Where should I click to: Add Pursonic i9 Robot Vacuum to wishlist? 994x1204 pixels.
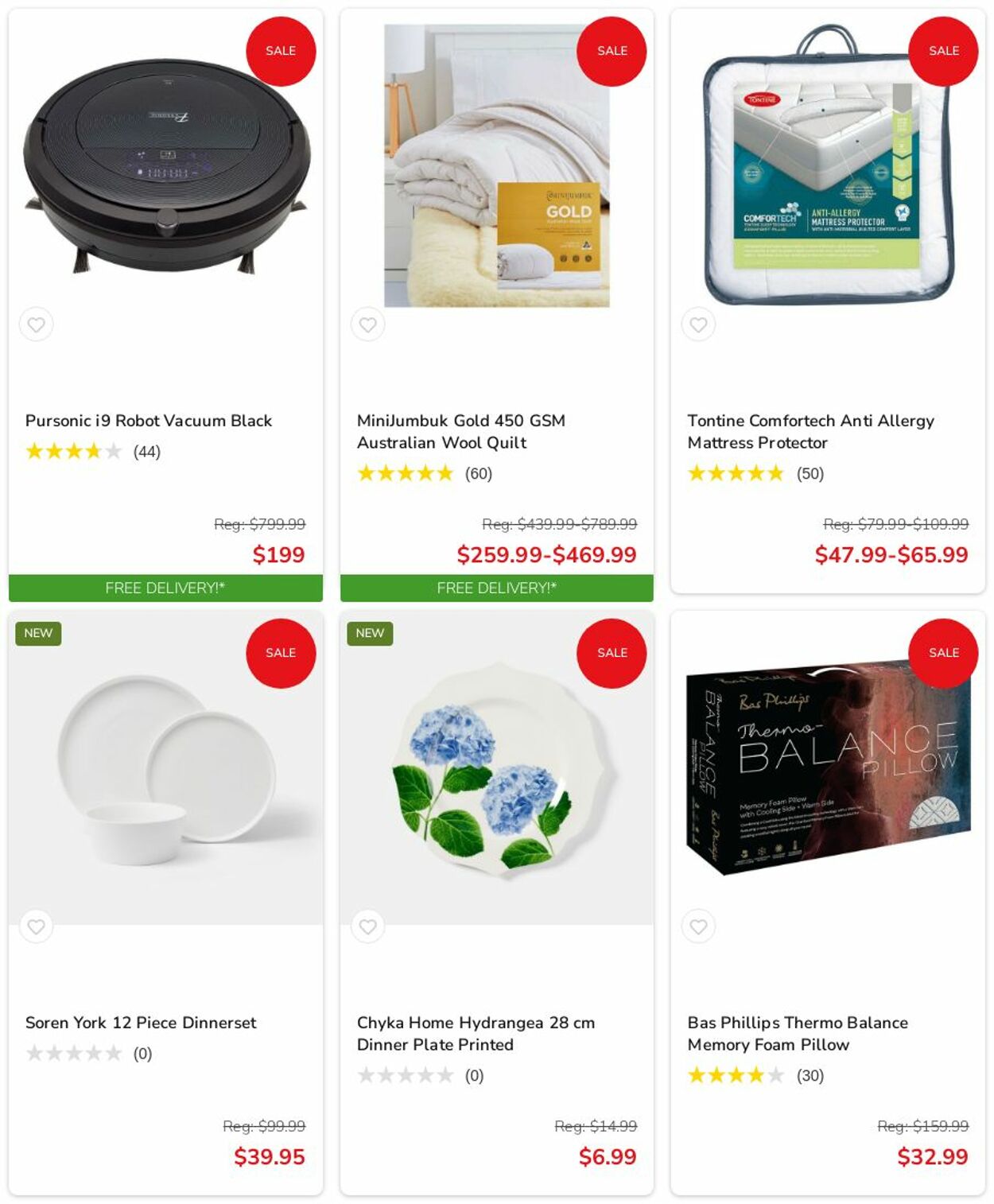pos(37,324)
